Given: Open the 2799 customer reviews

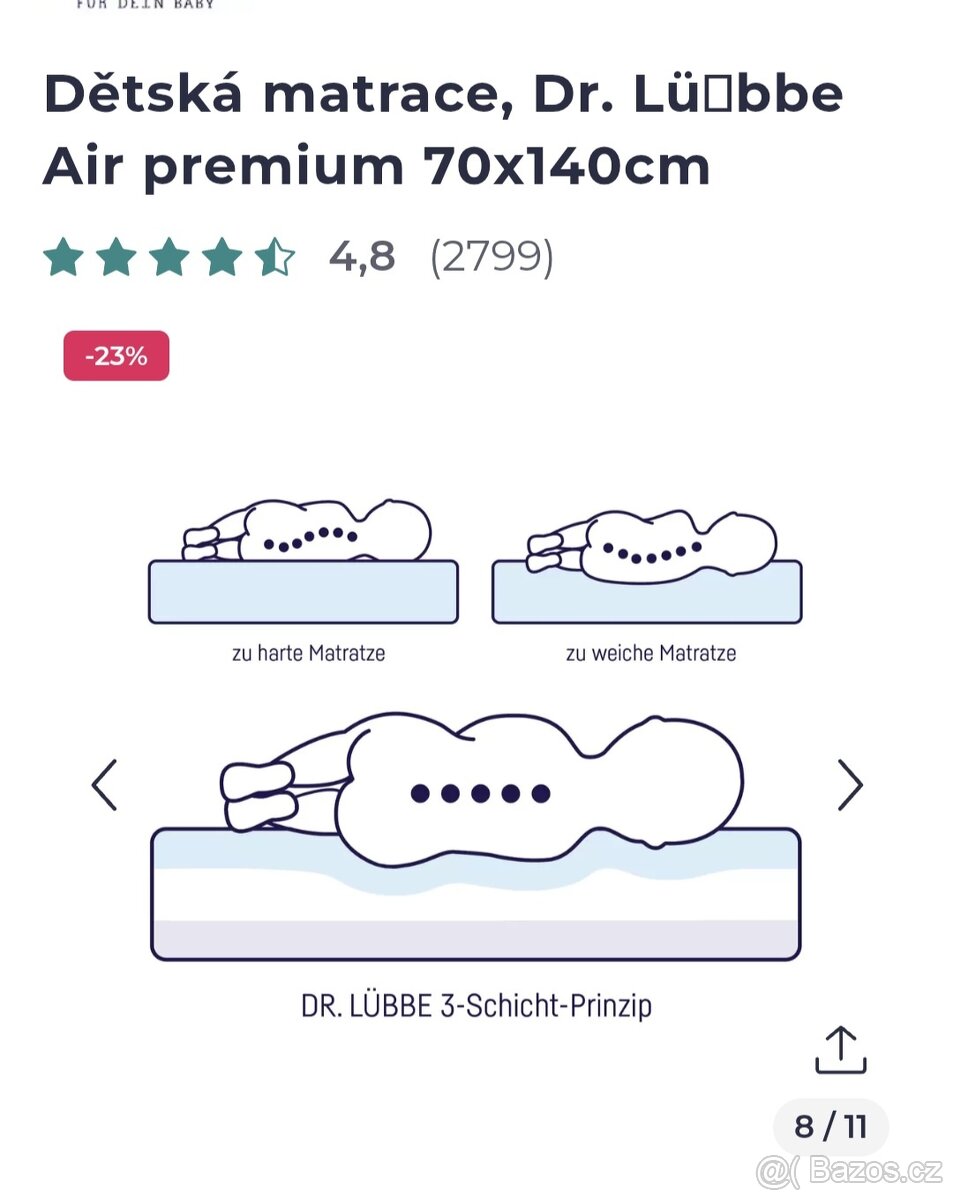Looking at the screenshot, I should [491, 257].
